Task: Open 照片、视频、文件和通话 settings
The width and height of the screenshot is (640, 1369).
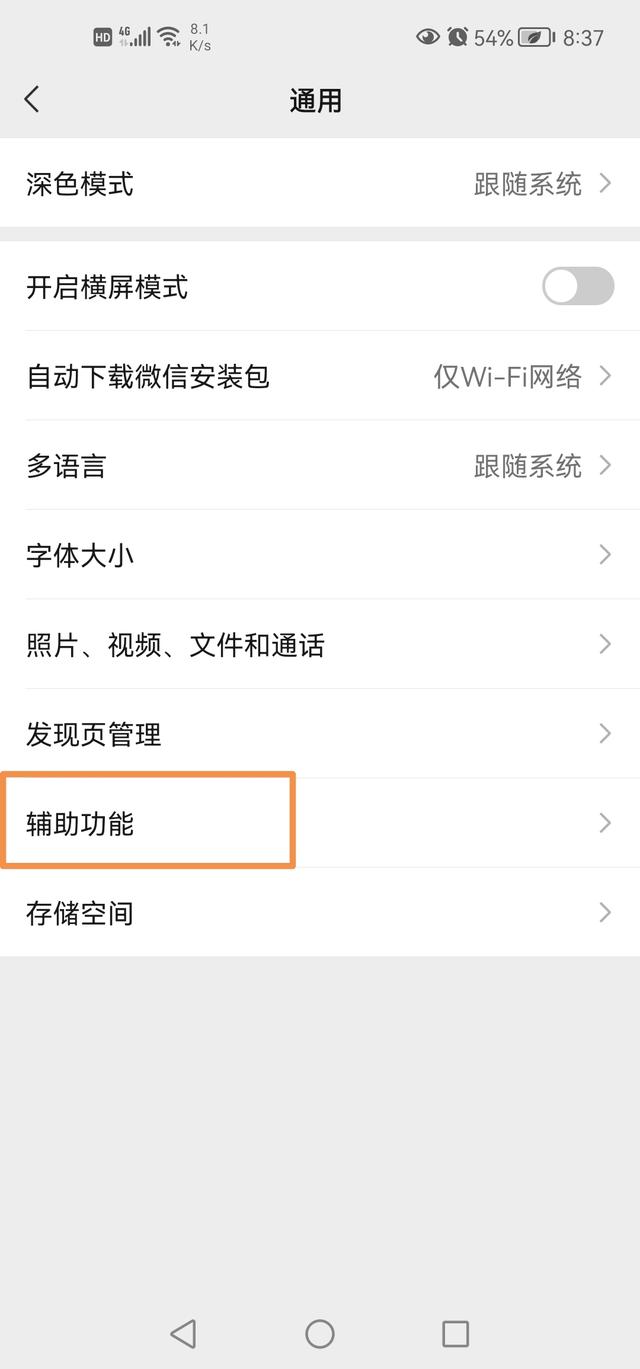Action: click(x=320, y=645)
